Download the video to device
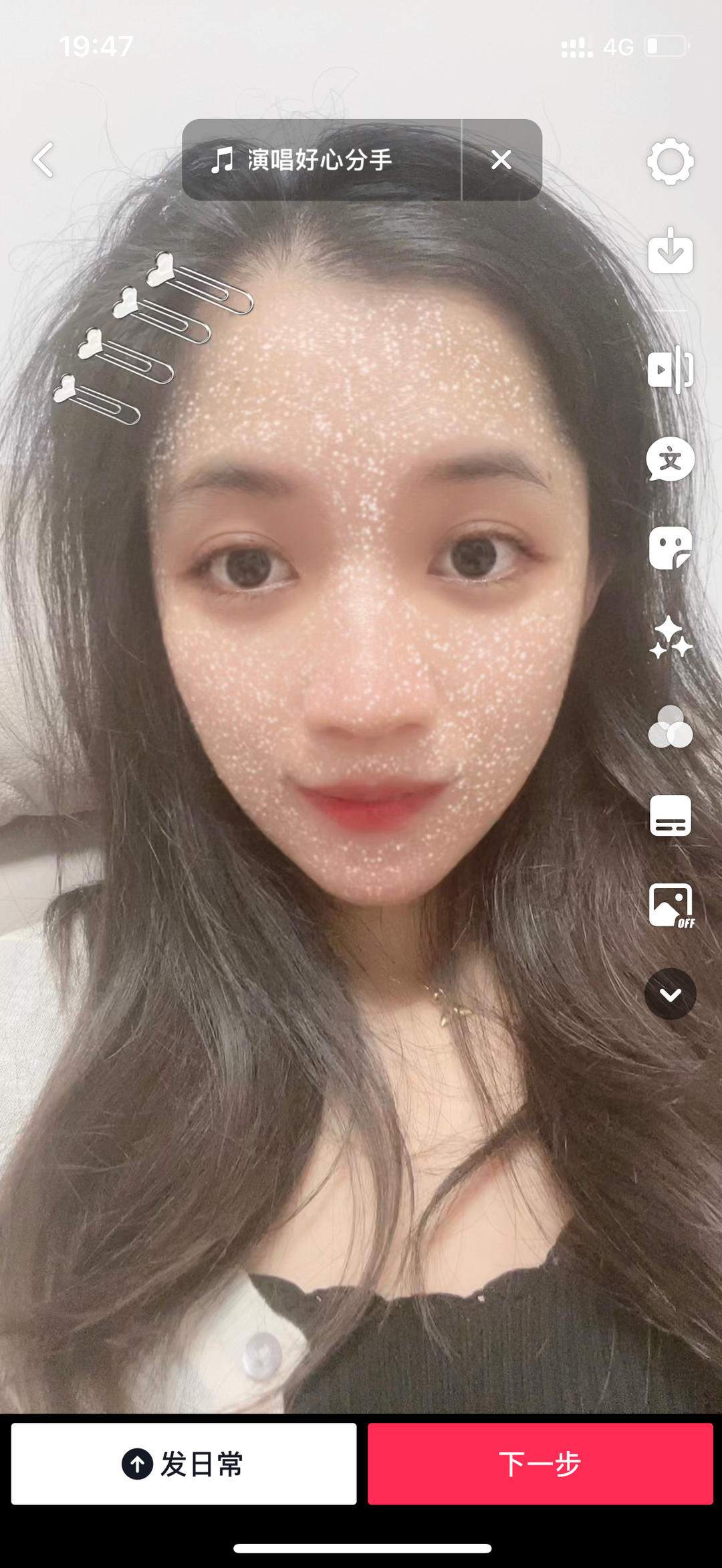 (670, 251)
